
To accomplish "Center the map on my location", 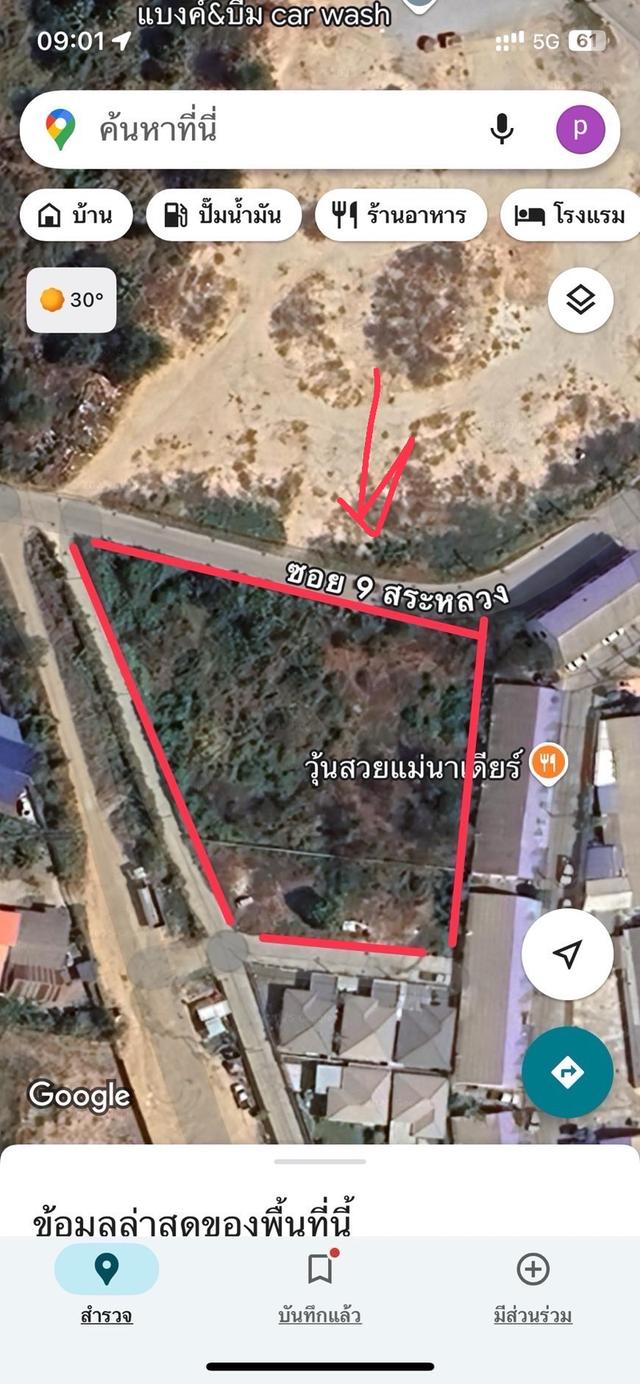I will click(567, 954).
